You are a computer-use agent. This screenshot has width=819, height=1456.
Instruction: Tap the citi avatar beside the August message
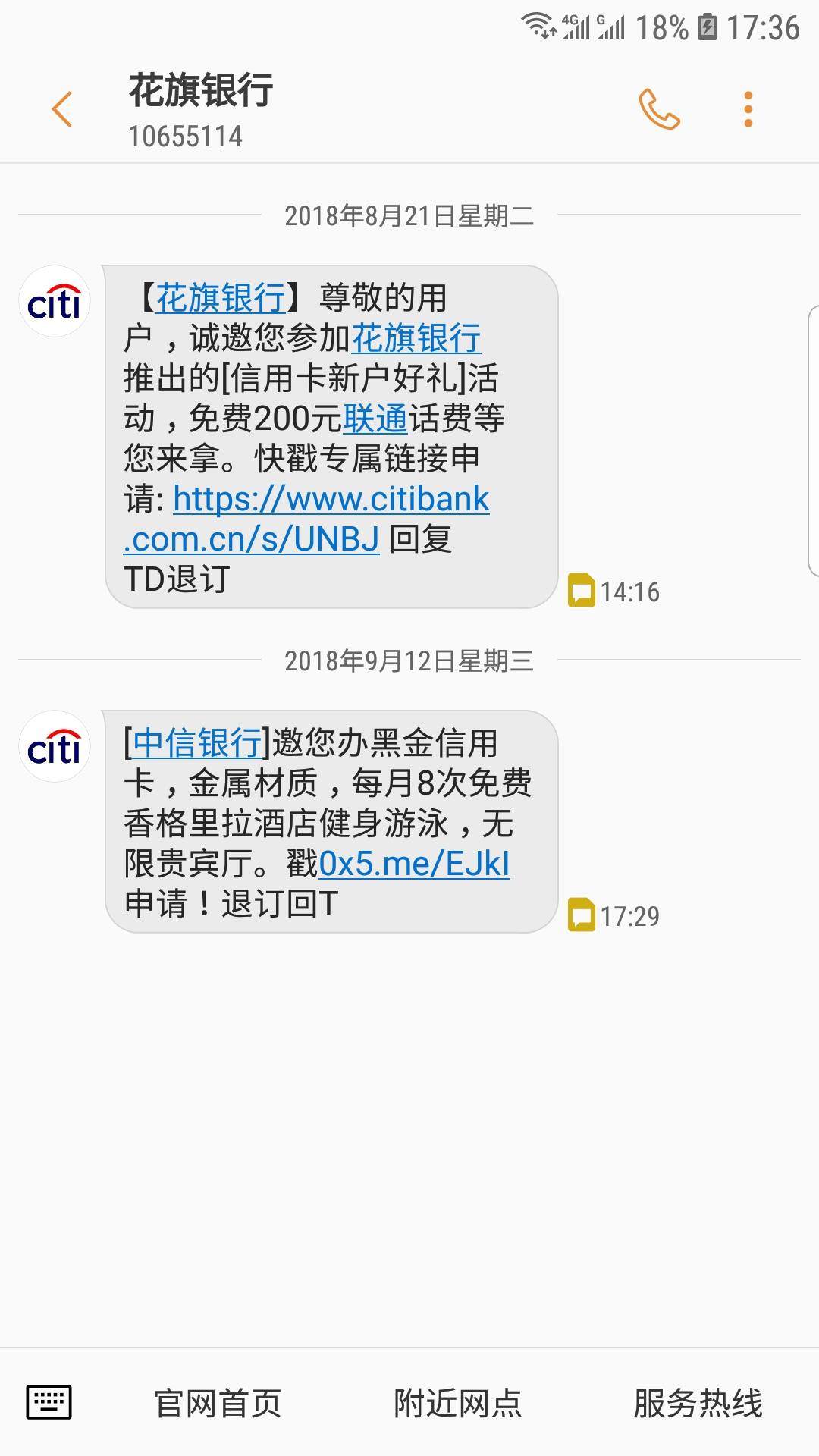(55, 302)
